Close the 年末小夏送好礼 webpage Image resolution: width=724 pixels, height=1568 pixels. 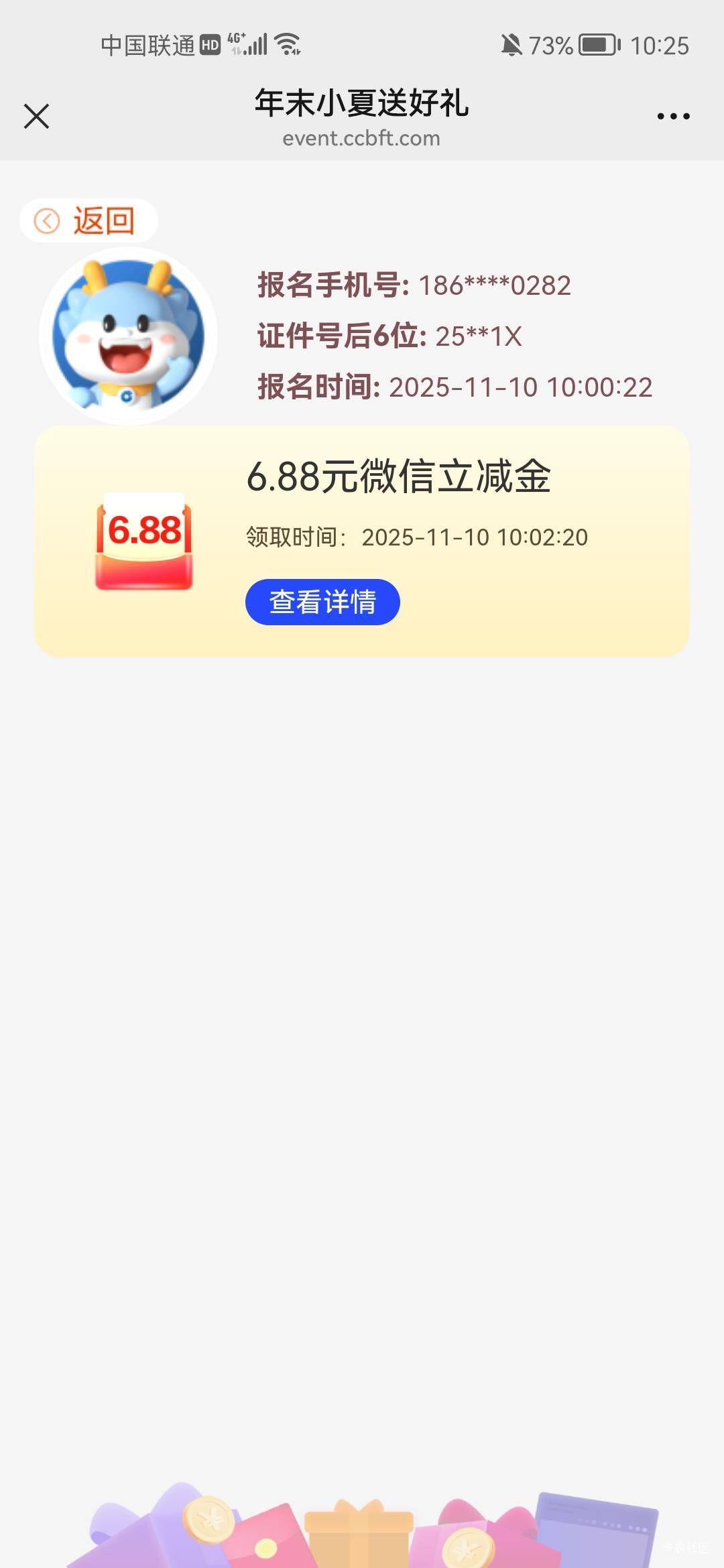37,116
